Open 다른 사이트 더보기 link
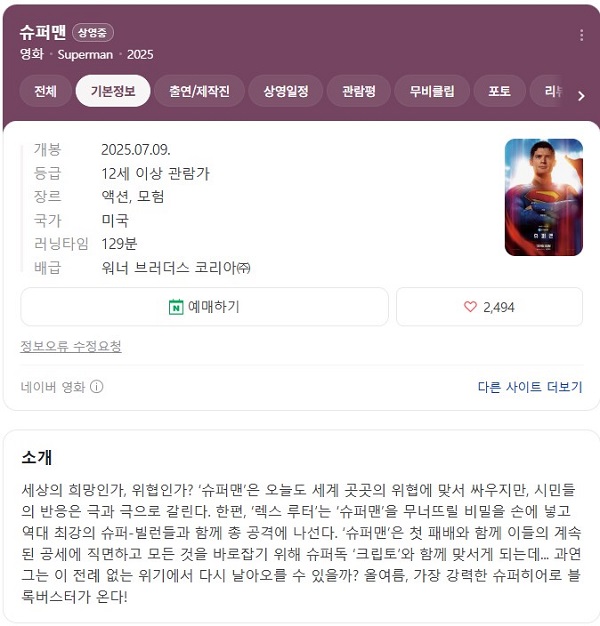 [529, 387]
